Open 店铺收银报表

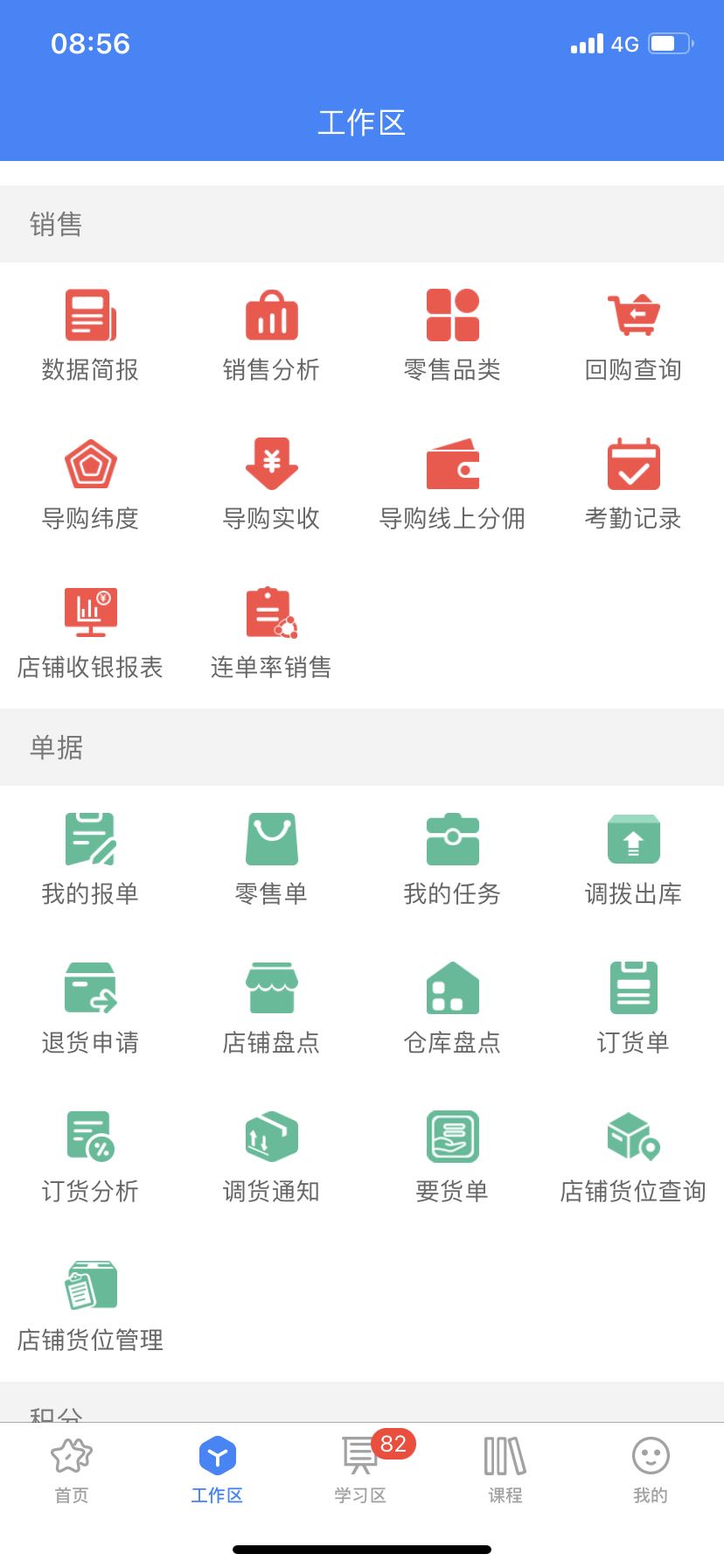(90, 631)
